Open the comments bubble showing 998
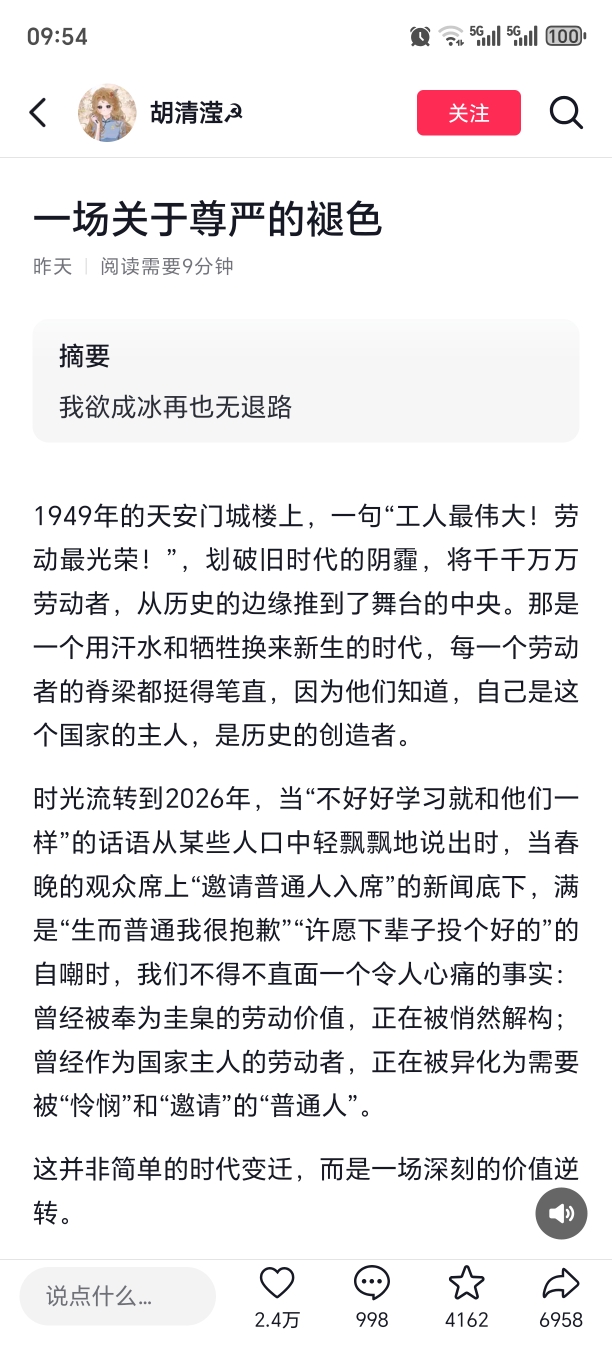The image size is (612, 1350). (x=372, y=1284)
